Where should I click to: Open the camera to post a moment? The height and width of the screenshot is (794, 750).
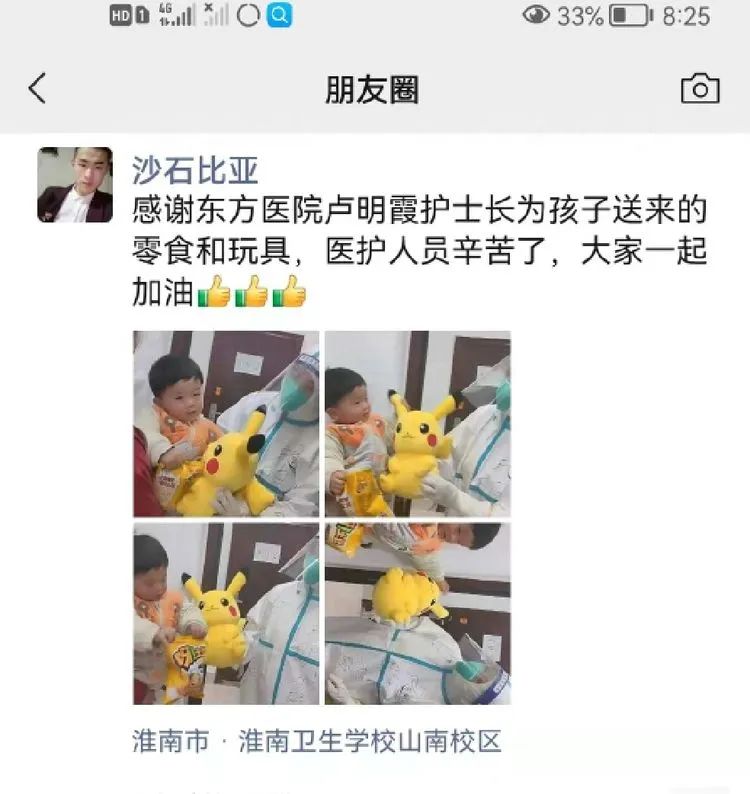(700, 89)
